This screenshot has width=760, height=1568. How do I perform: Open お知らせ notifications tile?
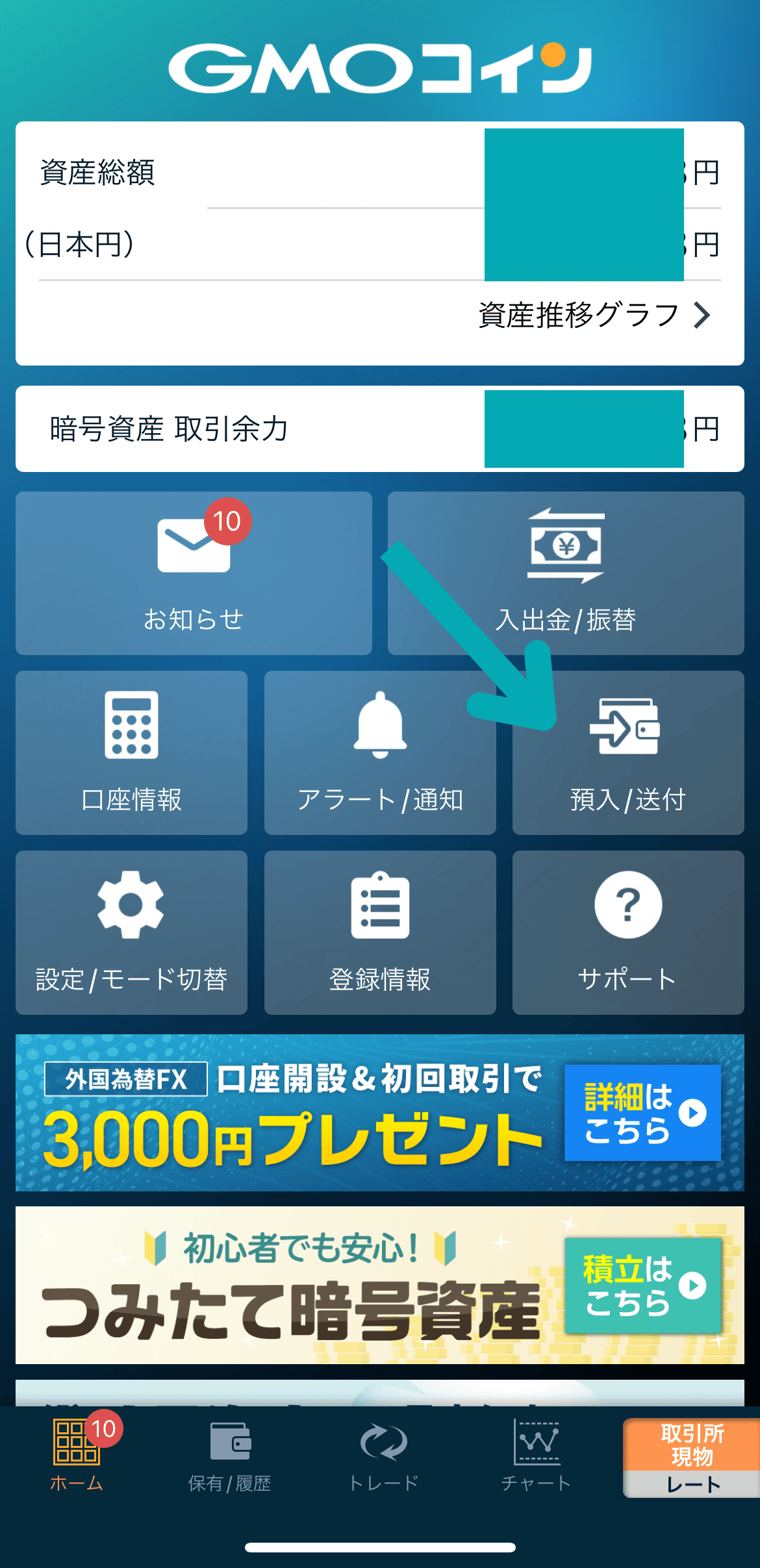coord(194,573)
